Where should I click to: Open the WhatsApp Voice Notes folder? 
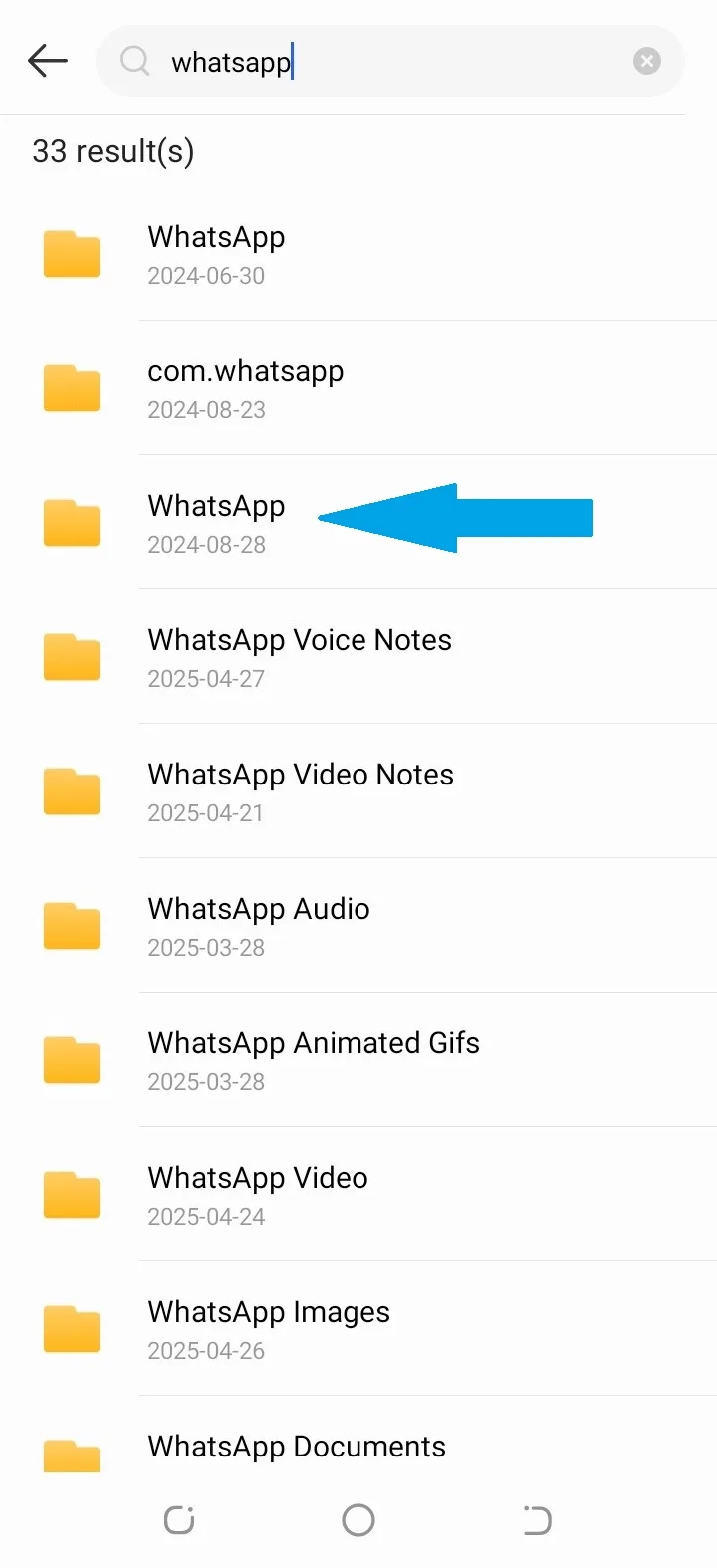[299, 657]
